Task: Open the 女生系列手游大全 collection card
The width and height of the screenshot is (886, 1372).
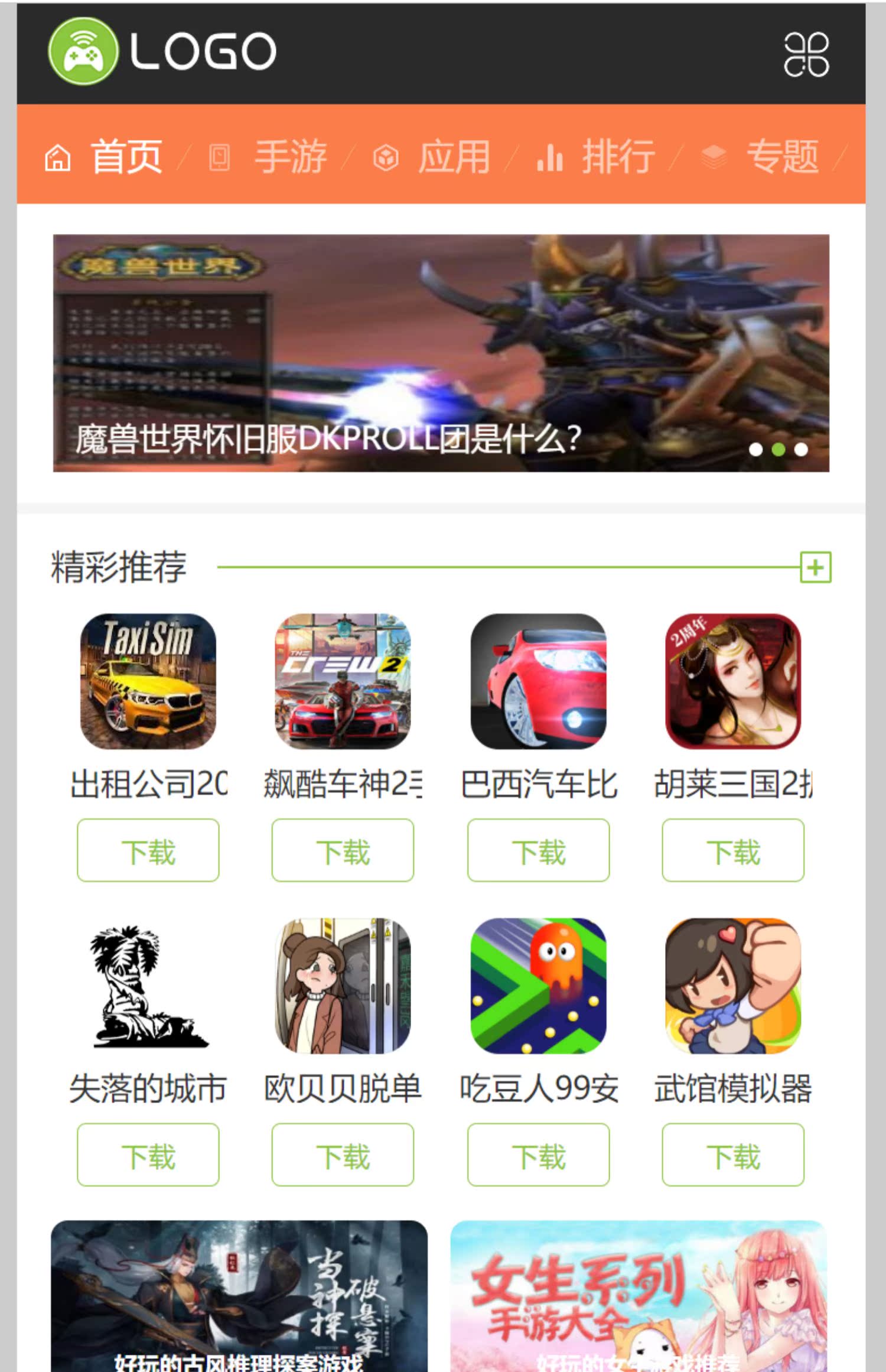Action: point(638,1297)
